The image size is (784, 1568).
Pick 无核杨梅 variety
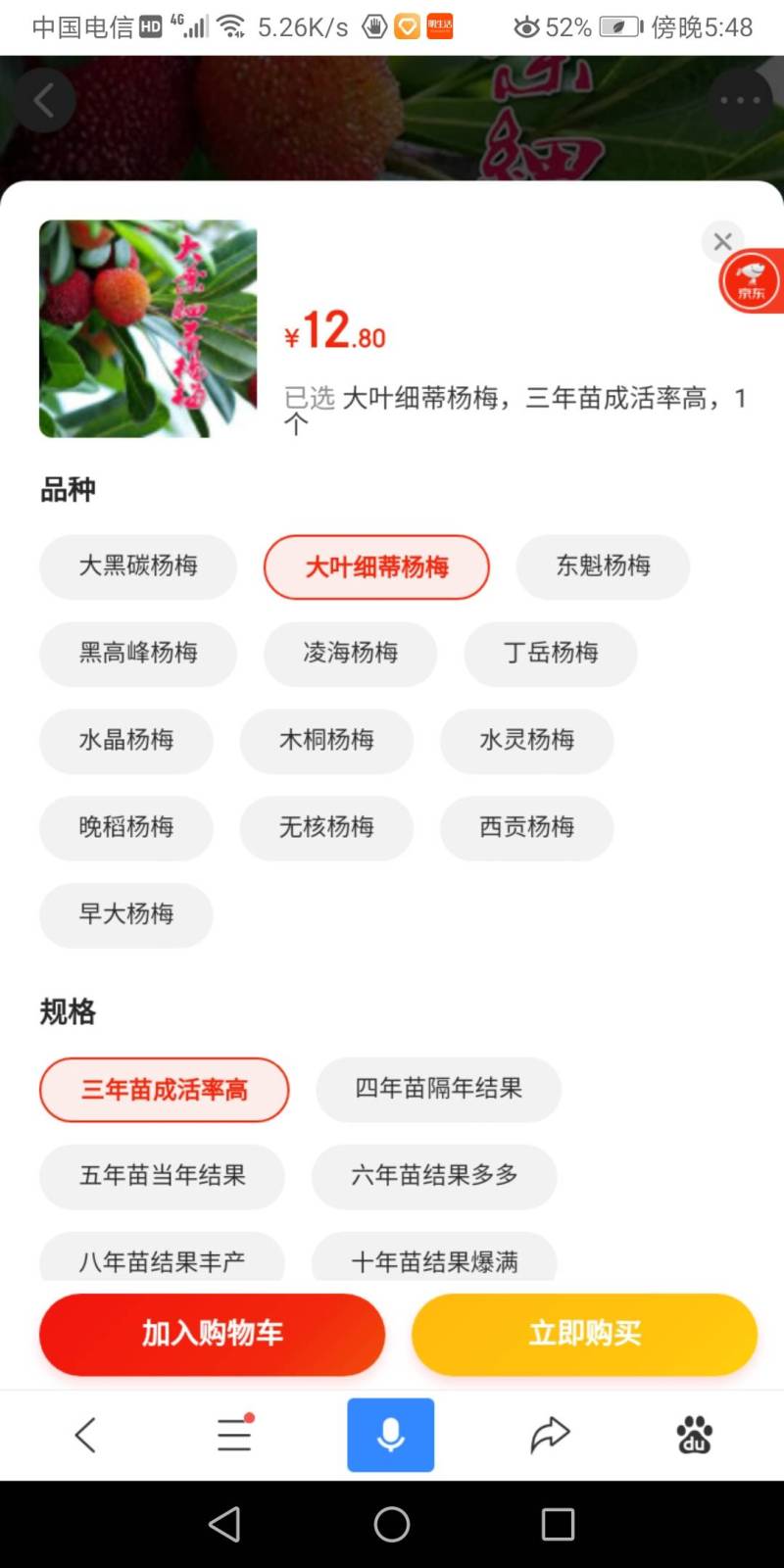(x=326, y=828)
